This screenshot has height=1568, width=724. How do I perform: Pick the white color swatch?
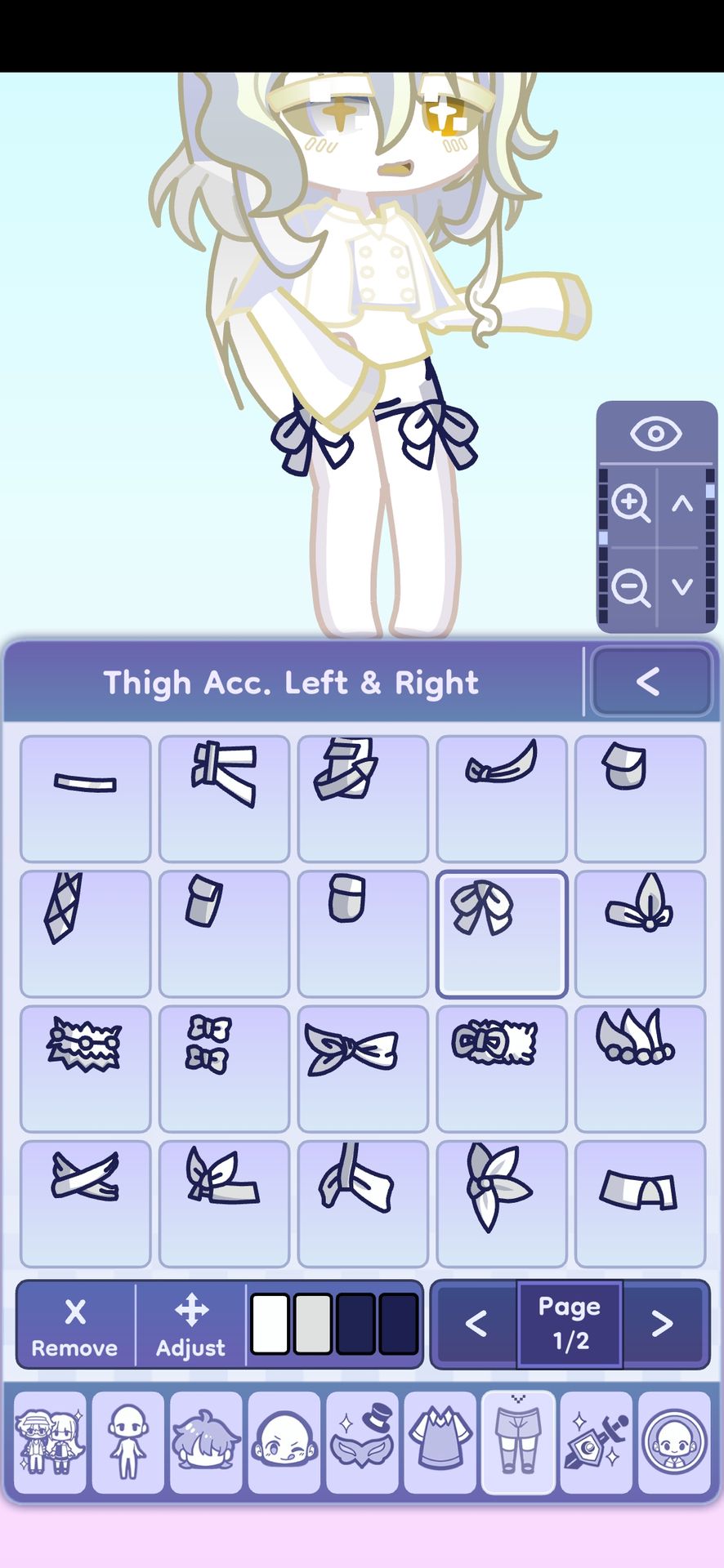click(270, 1324)
